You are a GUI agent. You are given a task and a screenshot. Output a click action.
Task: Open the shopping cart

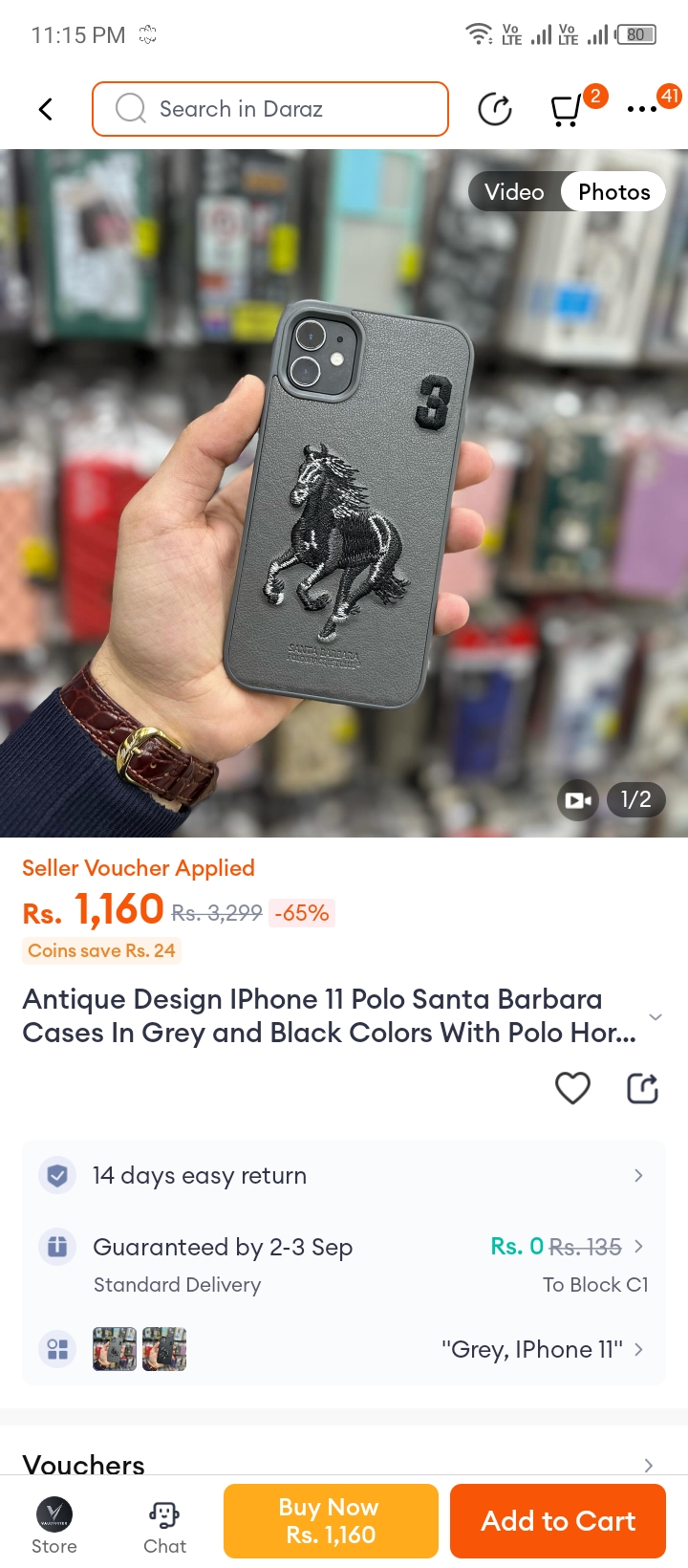(567, 110)
